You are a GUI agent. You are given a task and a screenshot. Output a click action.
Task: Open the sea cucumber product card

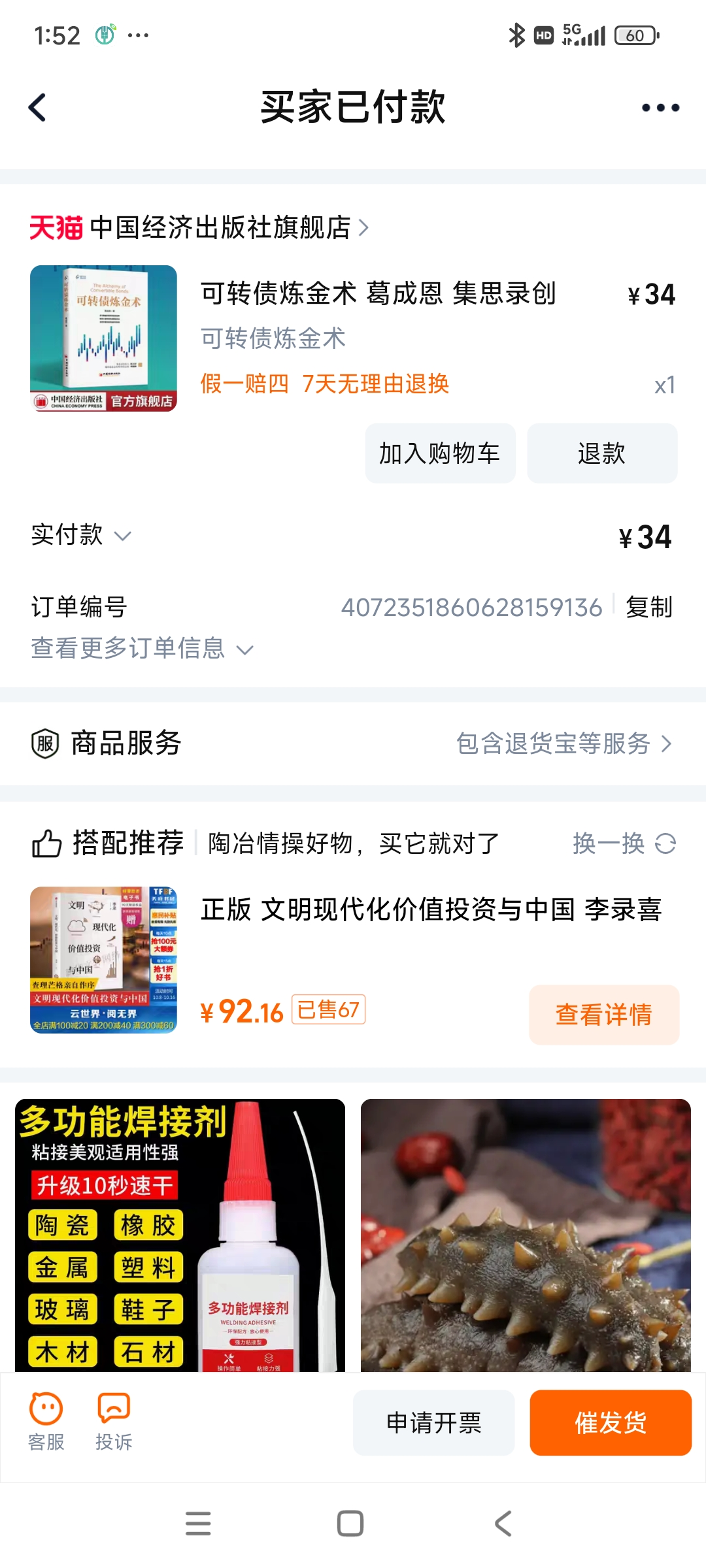[526, 1235]
